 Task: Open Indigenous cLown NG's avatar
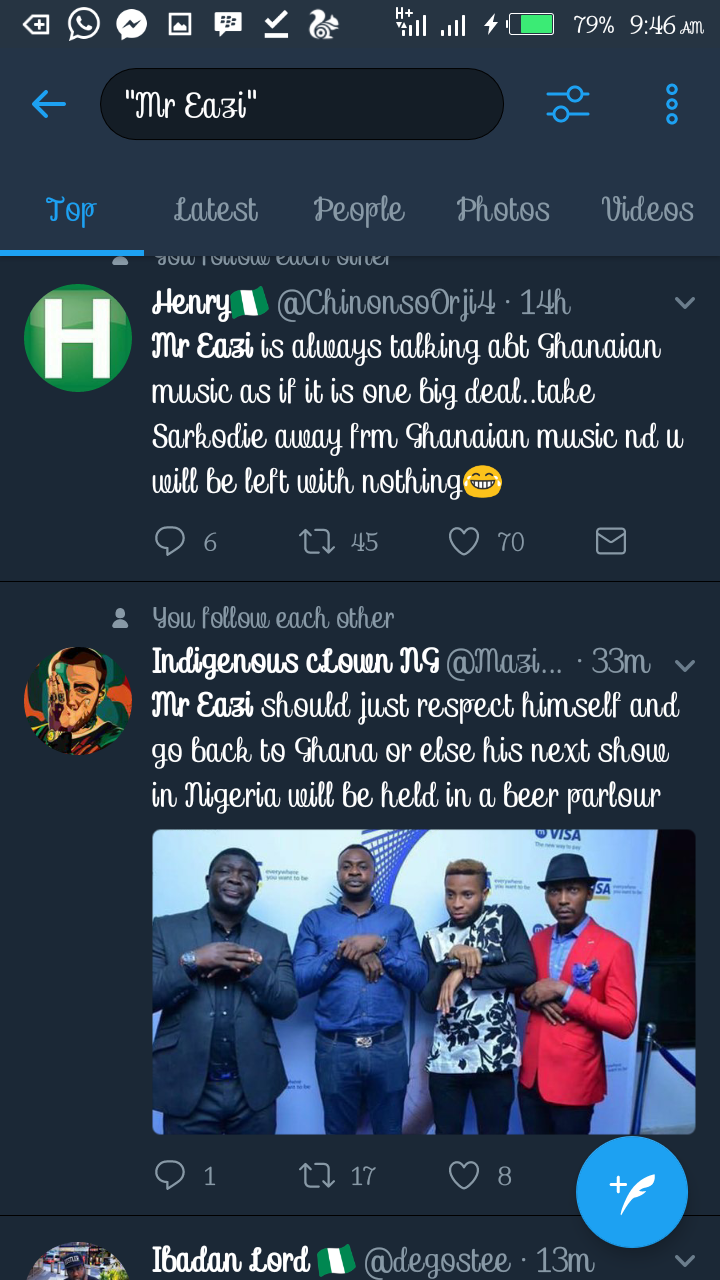pyautogui.click(x=78, y=700)
